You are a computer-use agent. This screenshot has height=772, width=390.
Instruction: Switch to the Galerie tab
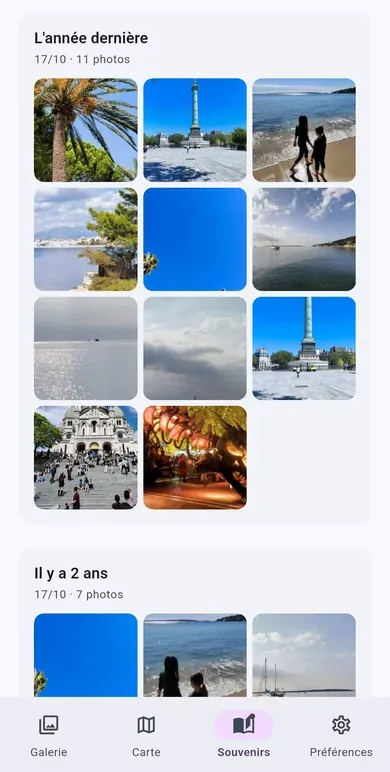(49, 735)
